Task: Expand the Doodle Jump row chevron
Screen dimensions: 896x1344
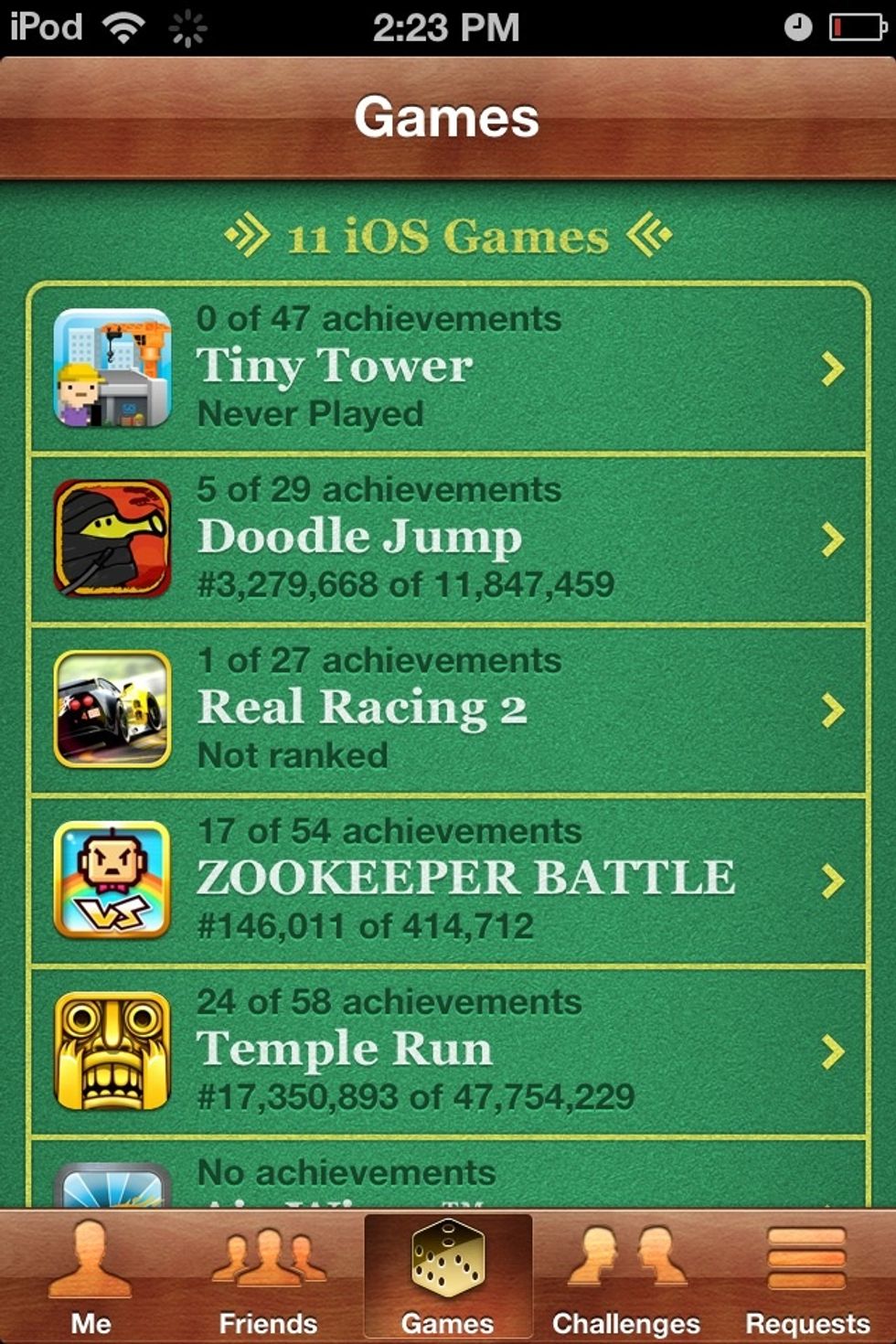Action: pos(833,538)
